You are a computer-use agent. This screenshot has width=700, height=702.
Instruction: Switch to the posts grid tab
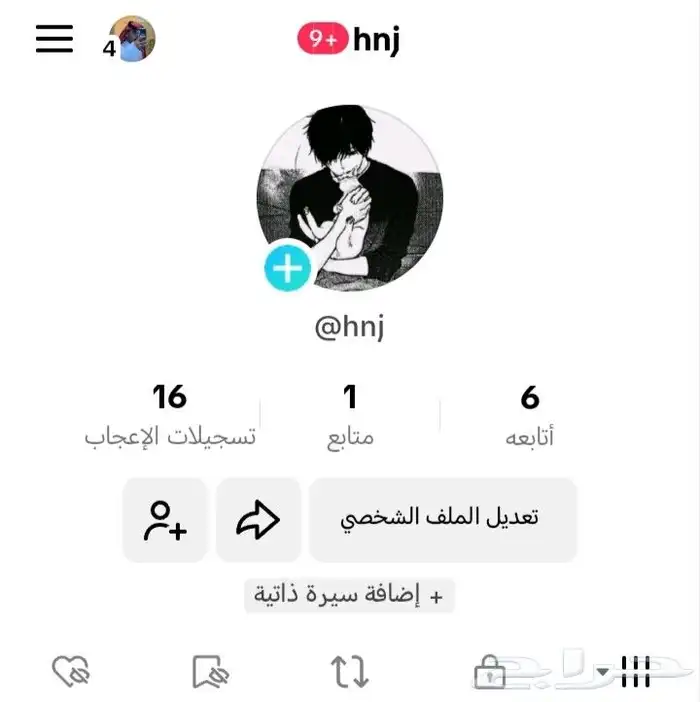635,672
